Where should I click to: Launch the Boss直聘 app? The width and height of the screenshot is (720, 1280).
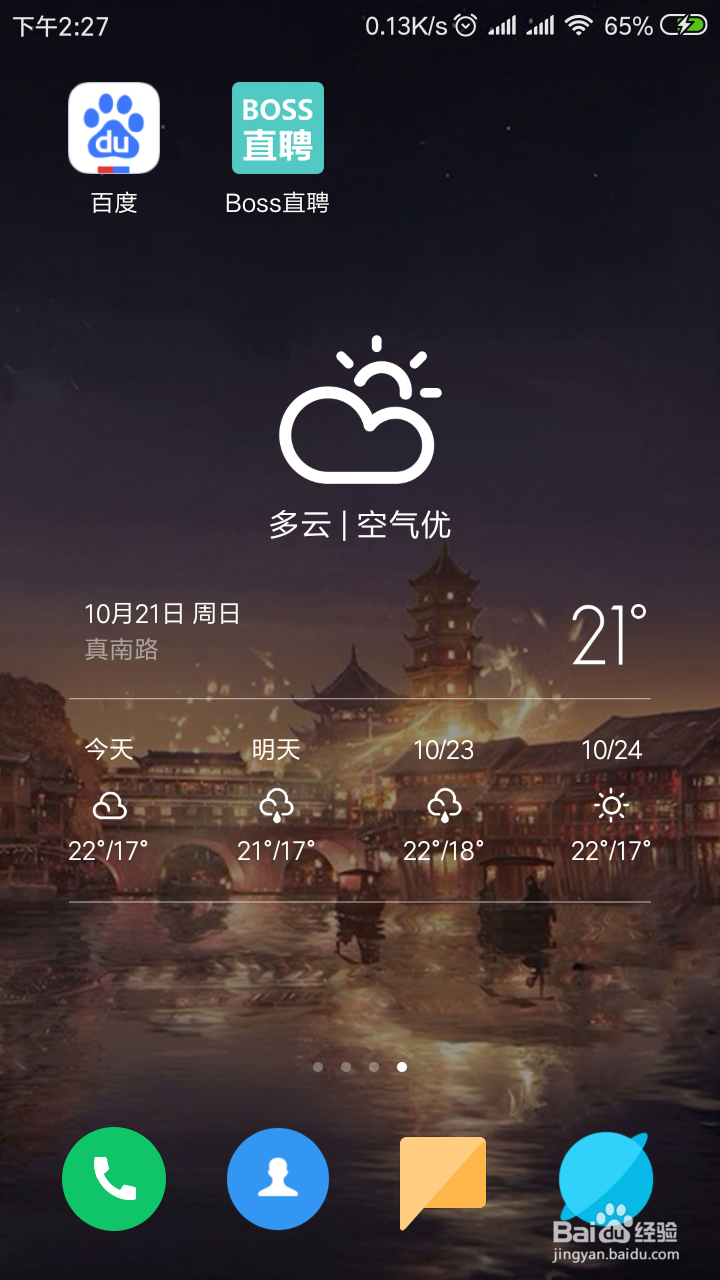click(277, 128)
